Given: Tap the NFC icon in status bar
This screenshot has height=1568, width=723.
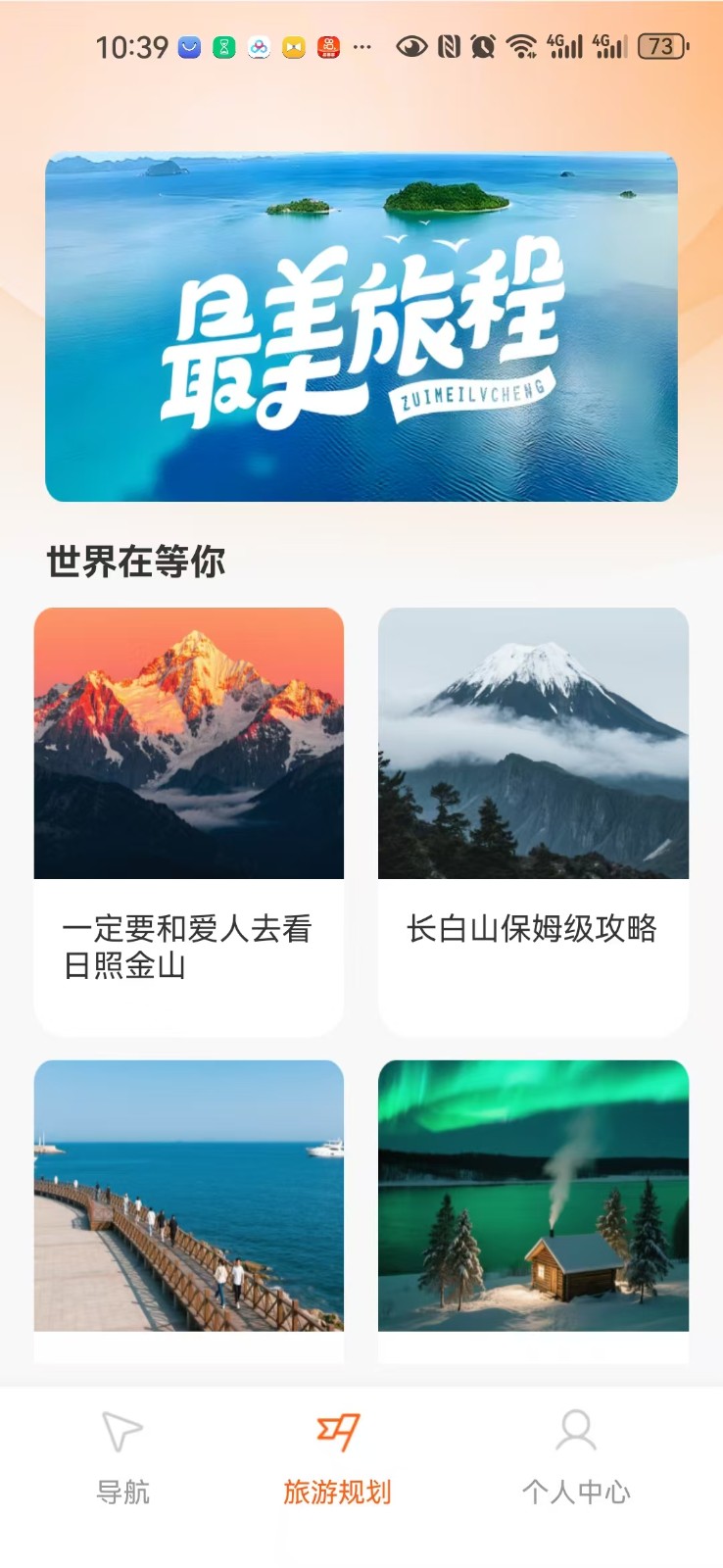Looking at the screenshot, I should click(448, 46).
